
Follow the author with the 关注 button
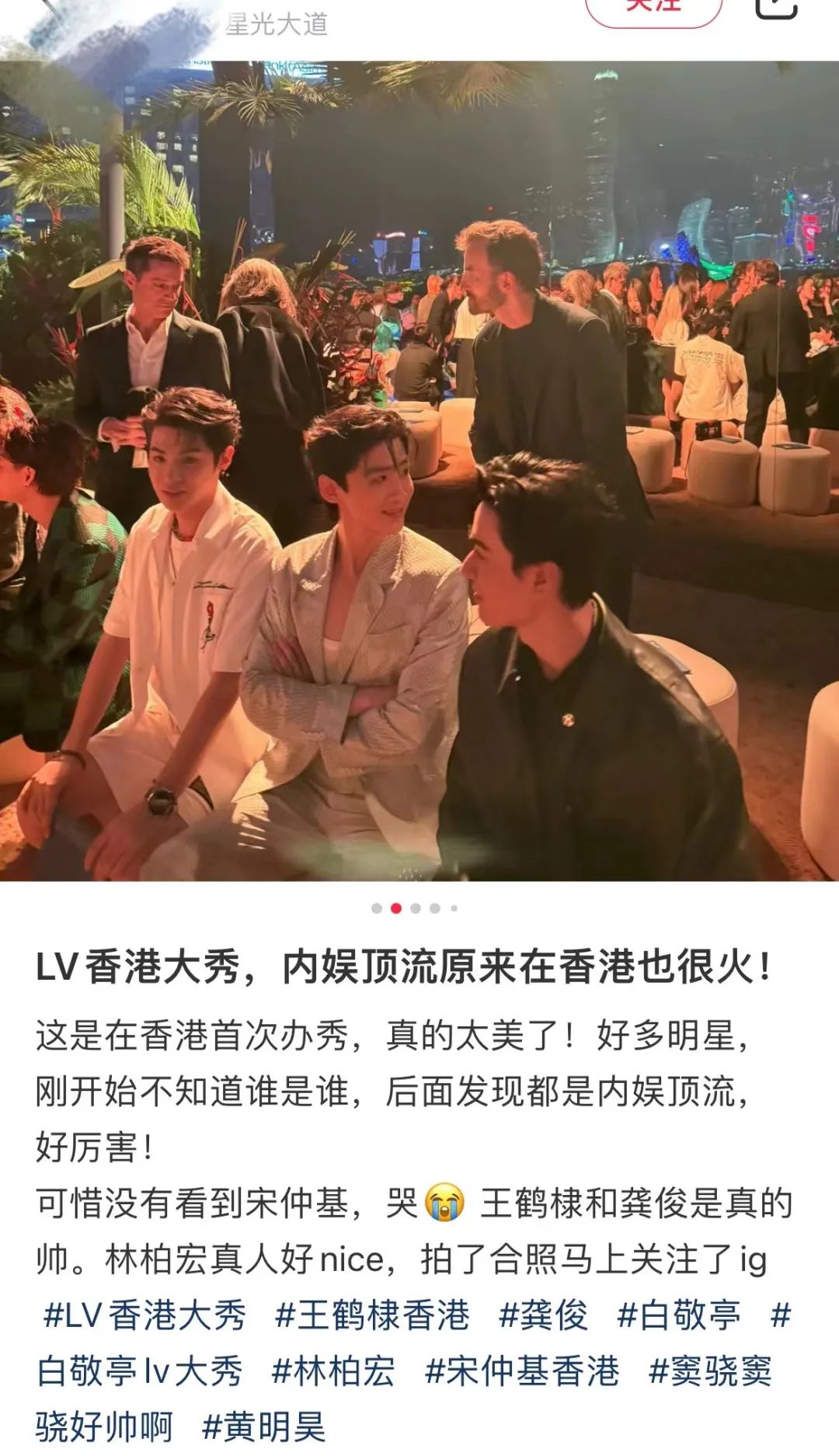[x=653, y=8]
